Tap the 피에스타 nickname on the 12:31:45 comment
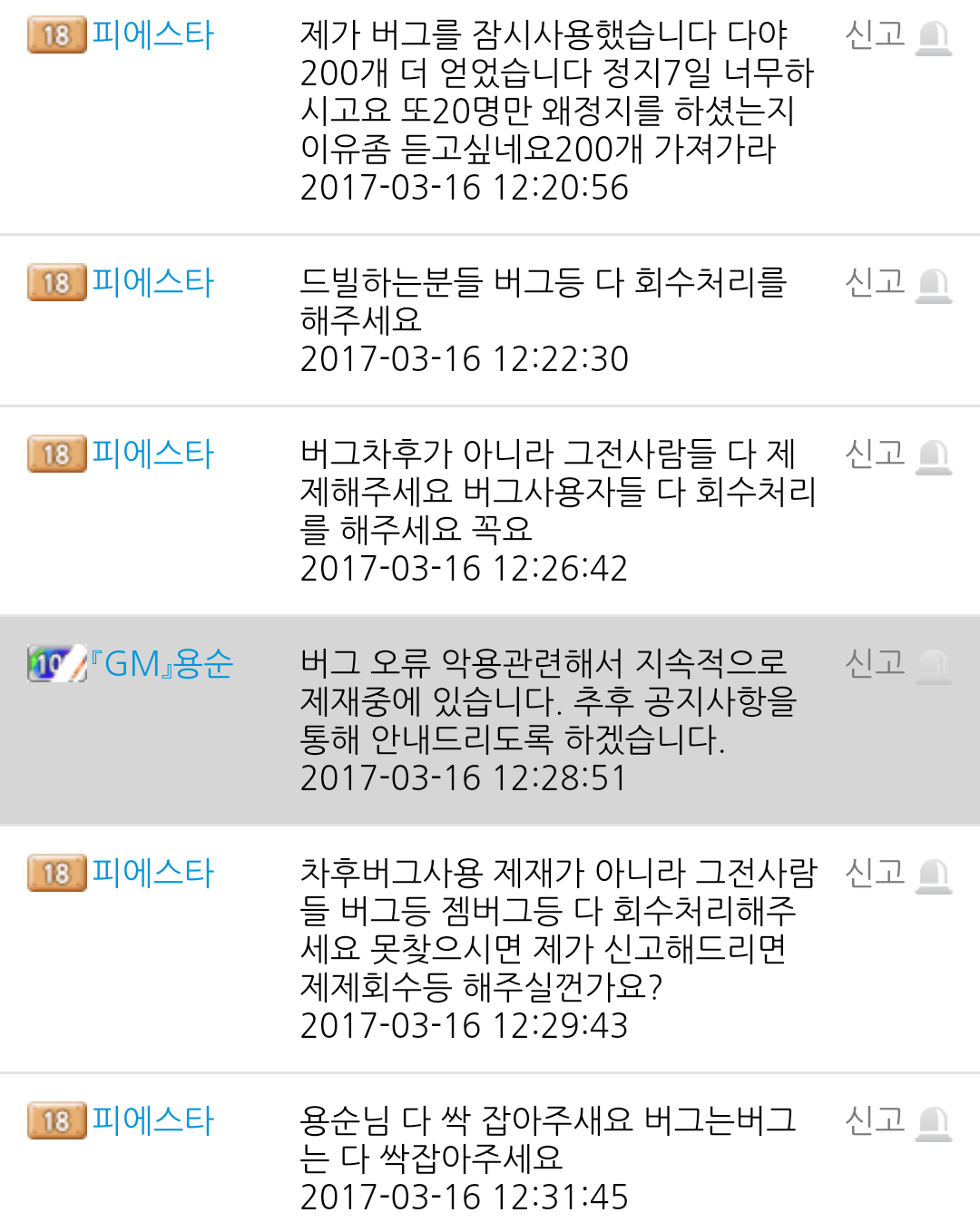This screenshot has width=980, height=1232. click(x=152, y=1122)
